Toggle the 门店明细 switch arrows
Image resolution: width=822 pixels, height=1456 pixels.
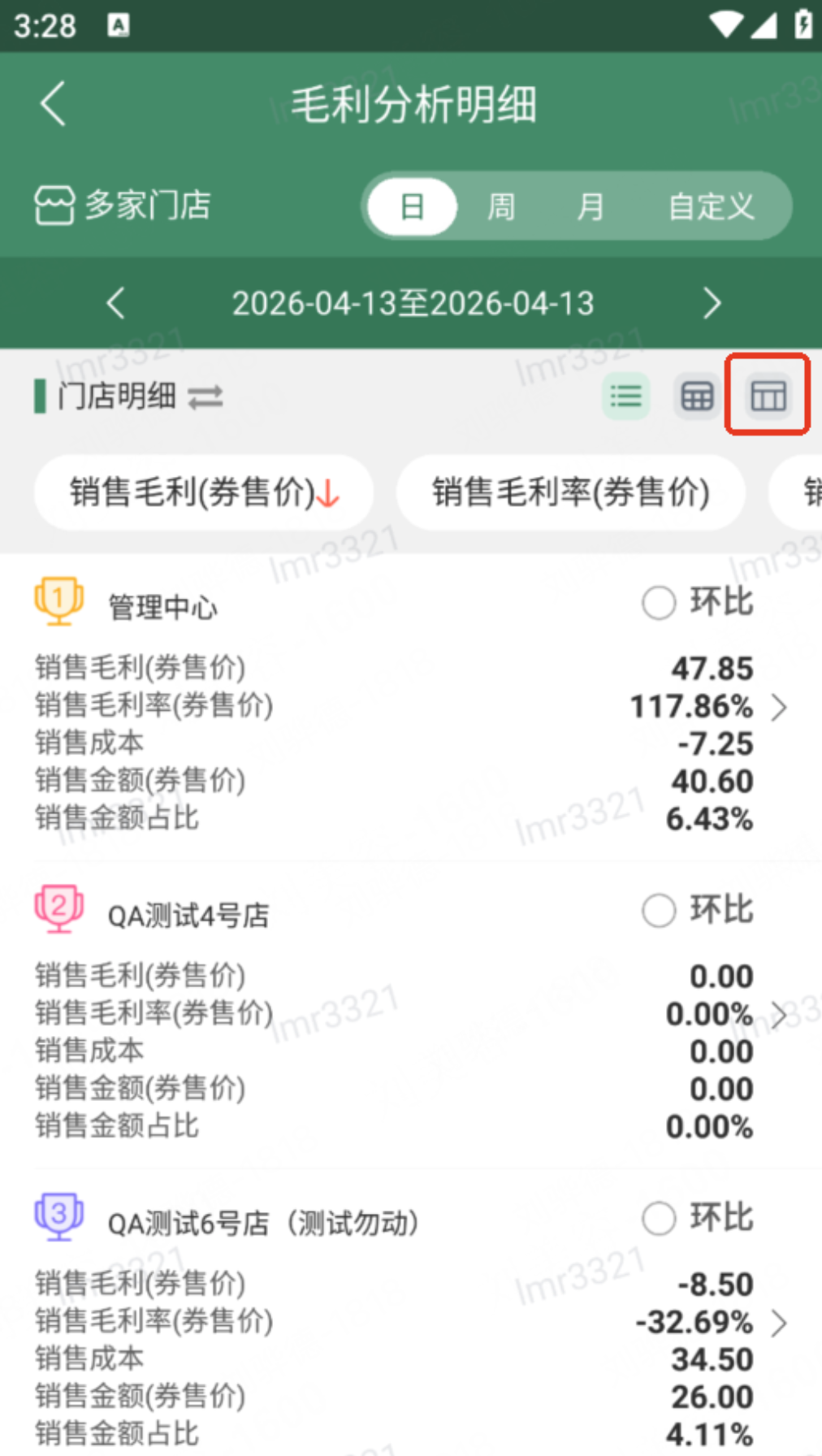205,396
